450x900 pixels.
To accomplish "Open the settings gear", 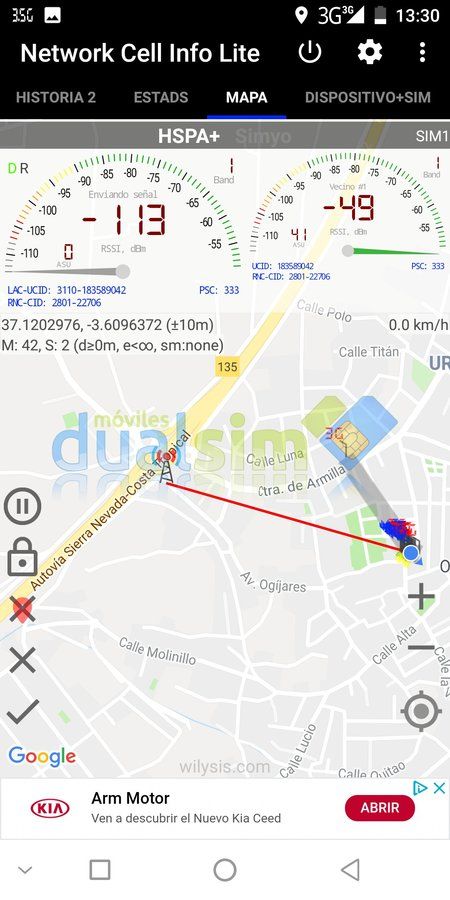I will click(370, 53).
